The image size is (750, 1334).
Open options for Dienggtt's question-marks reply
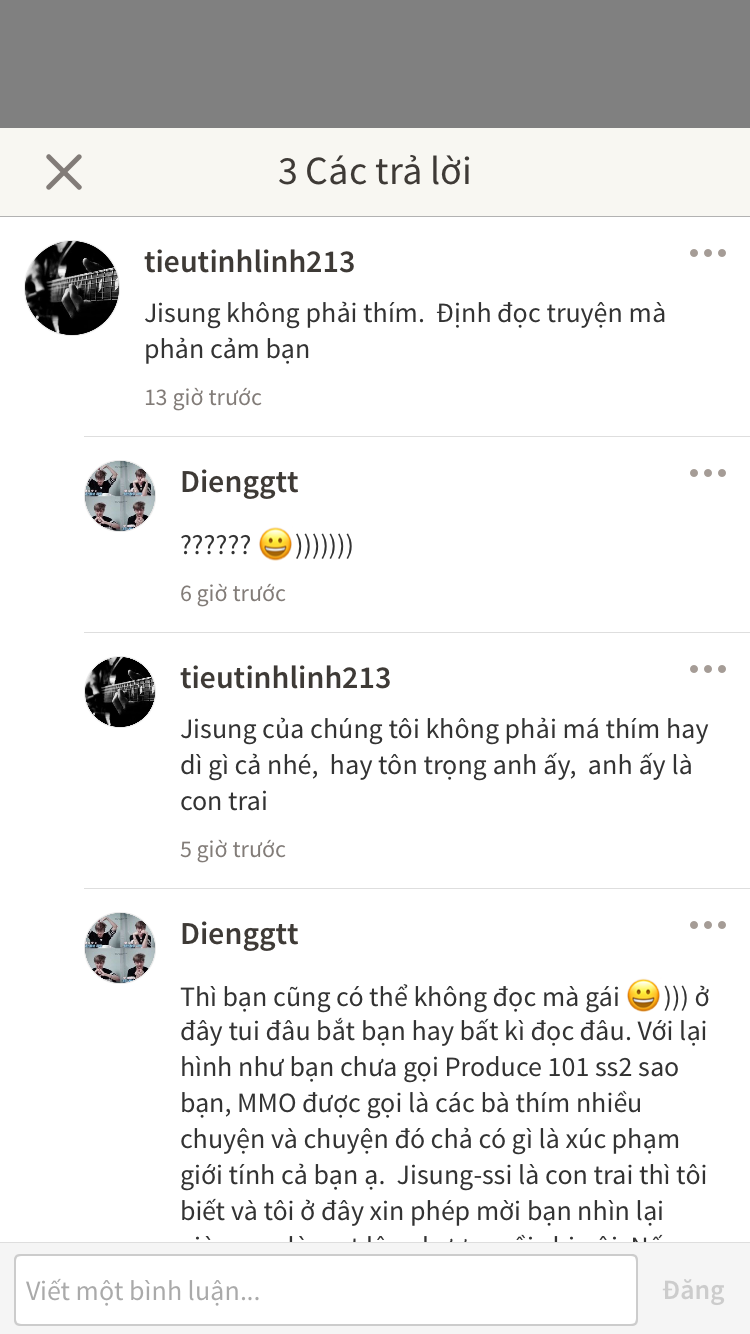click(708, 473)
